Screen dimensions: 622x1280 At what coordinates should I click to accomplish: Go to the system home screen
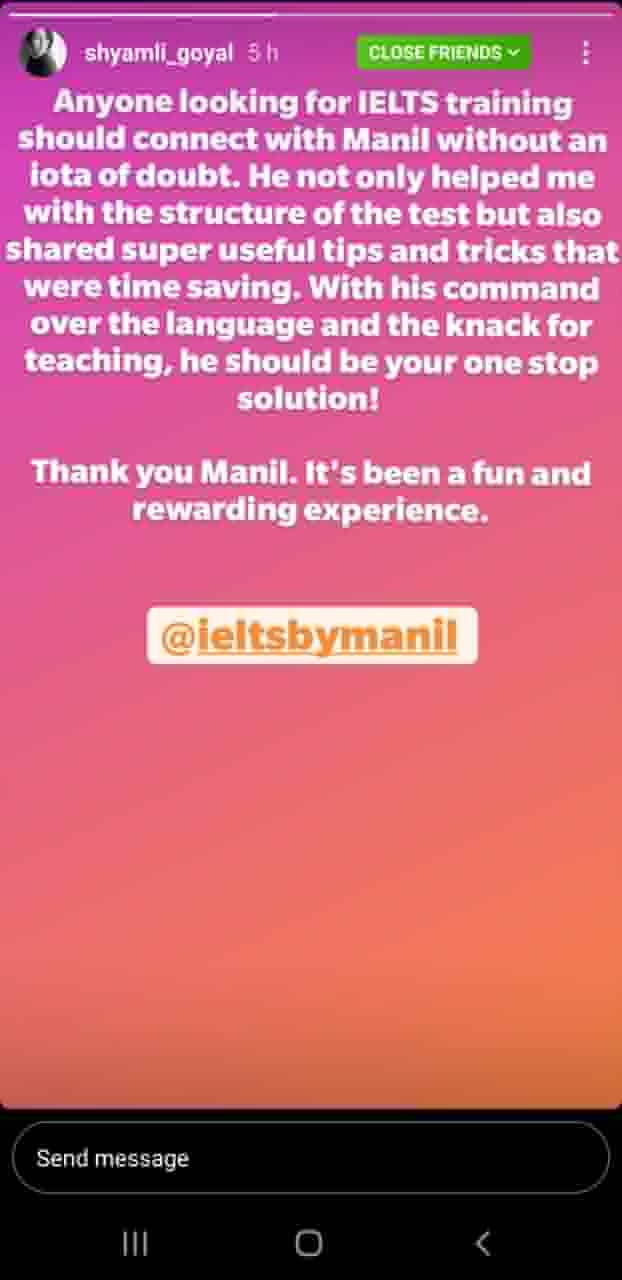[x=309, y=1243]
